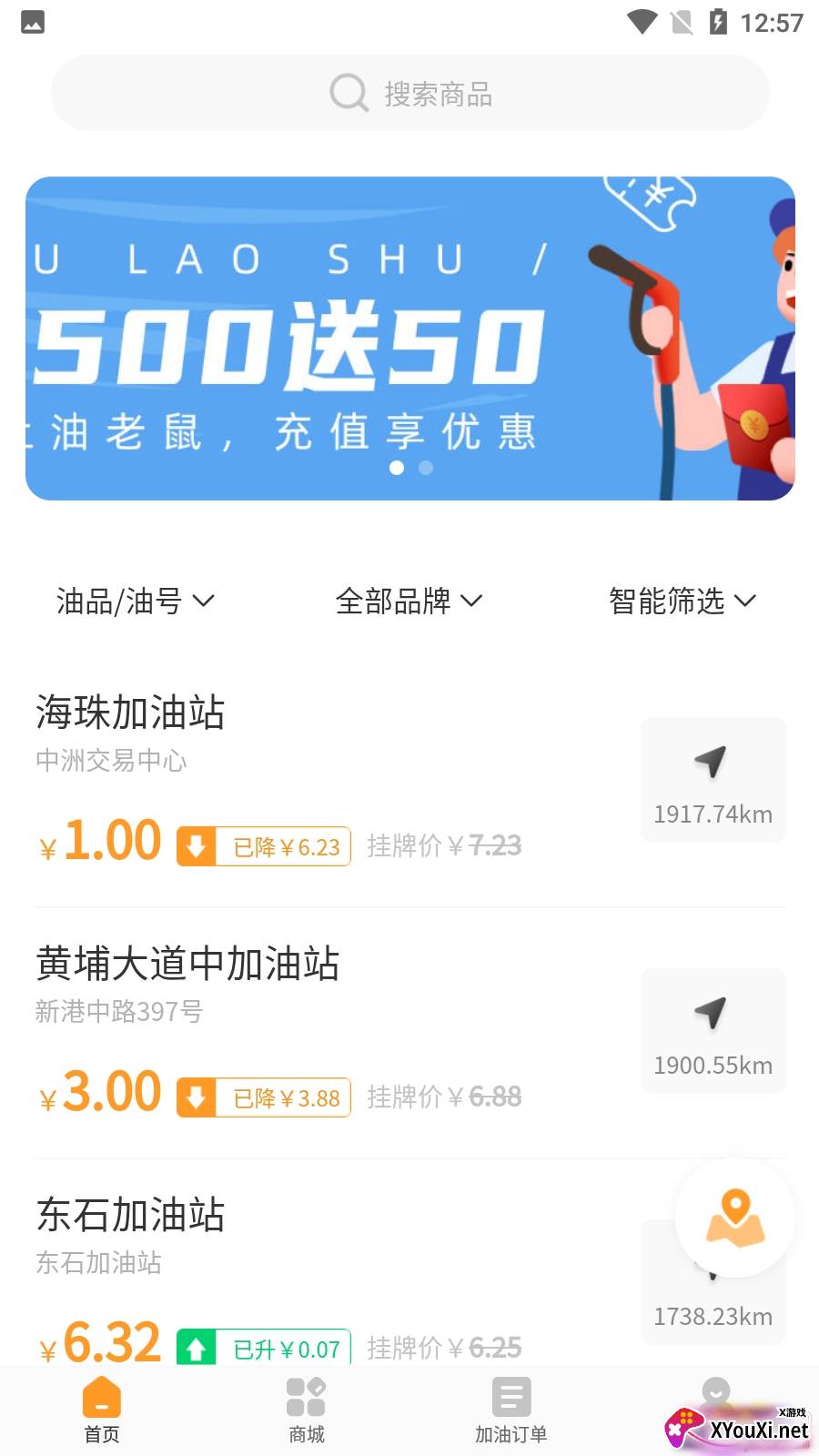This screenshot has width=819, height=1456.
Task: Expand the 智能筛选 smart filter
Action: tap(682, 601)
